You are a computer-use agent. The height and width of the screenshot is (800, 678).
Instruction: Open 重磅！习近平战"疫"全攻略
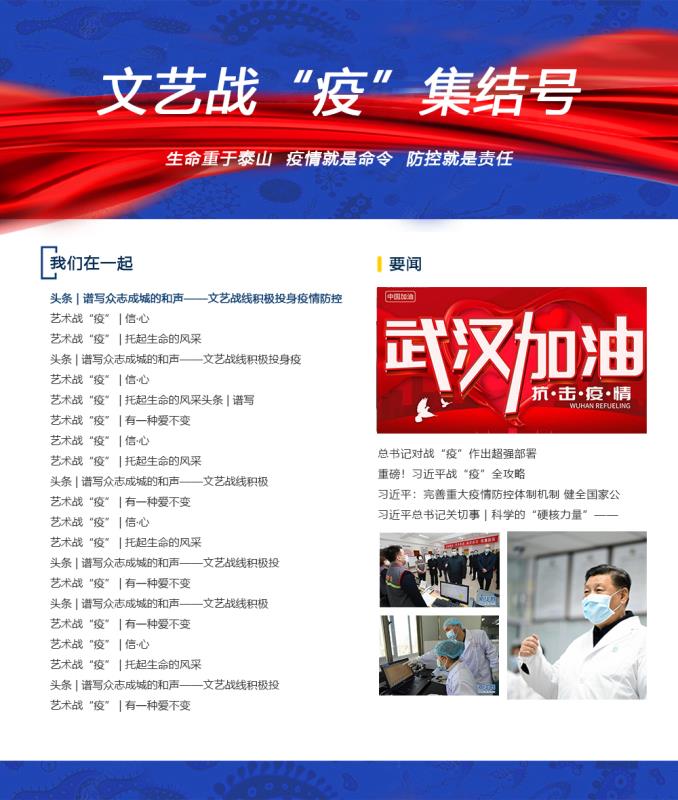[x=451, y=474]
